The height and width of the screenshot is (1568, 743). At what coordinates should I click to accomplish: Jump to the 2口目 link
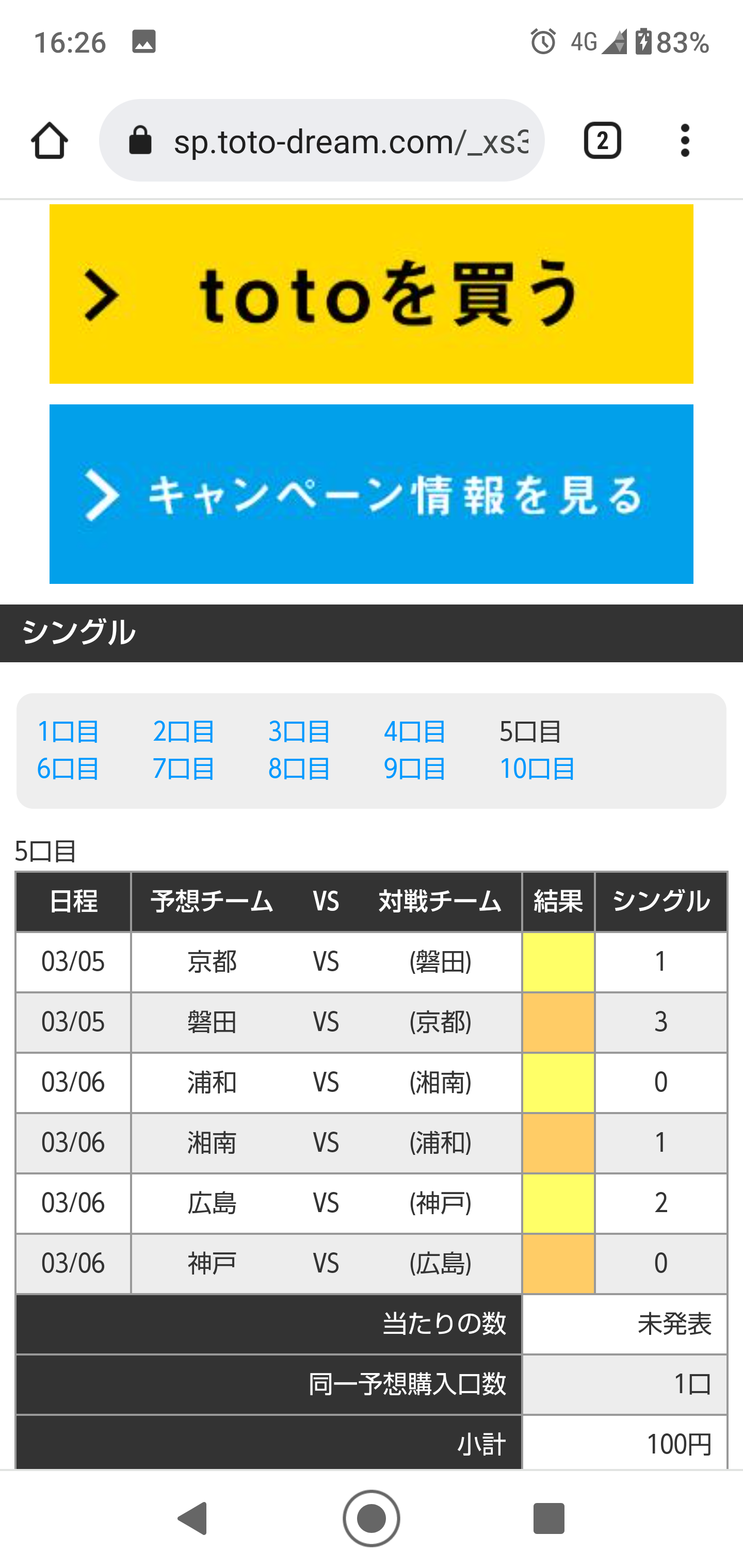[x=183, y=731]
